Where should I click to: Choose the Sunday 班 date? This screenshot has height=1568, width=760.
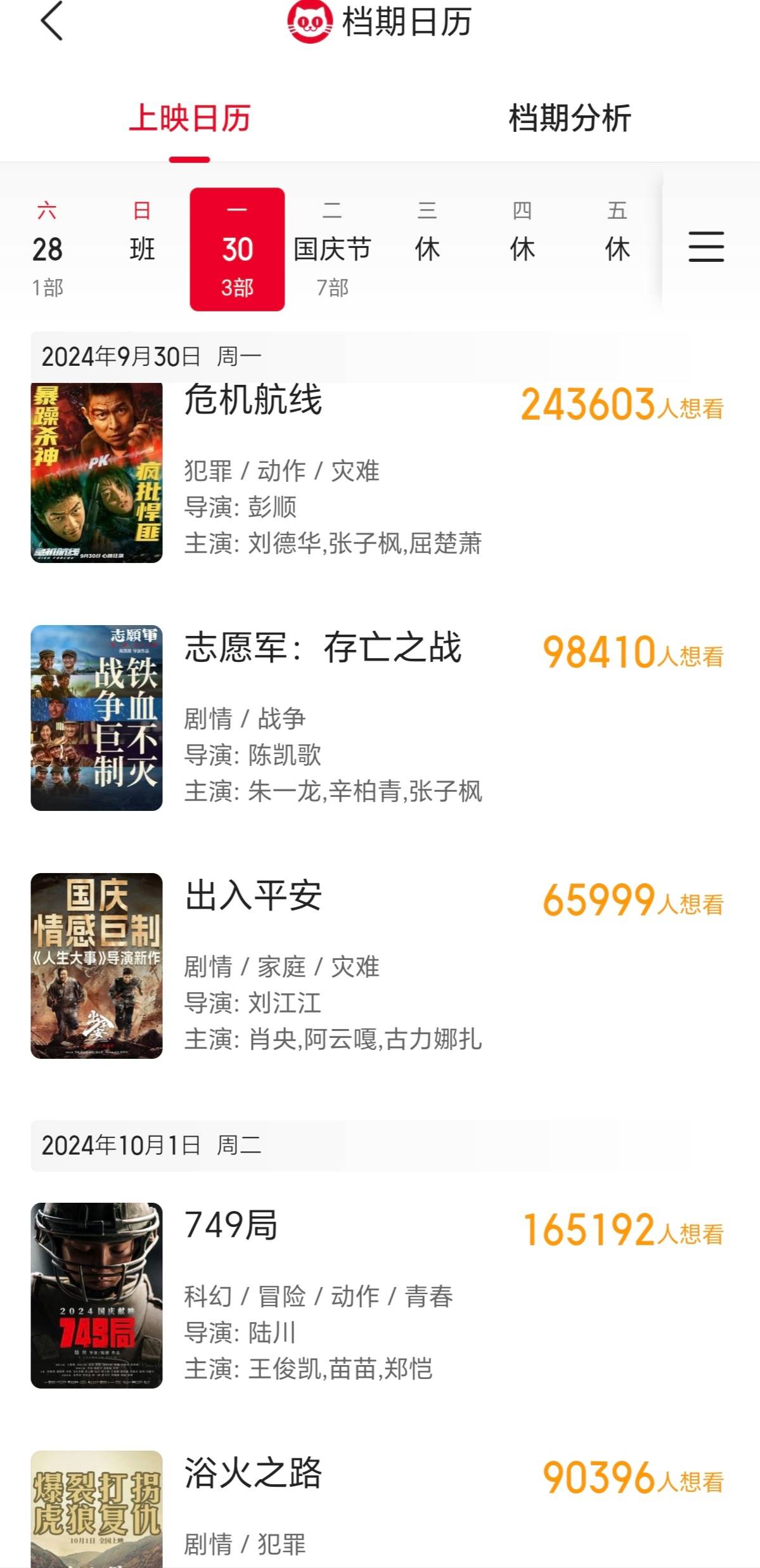coord(142,249)
